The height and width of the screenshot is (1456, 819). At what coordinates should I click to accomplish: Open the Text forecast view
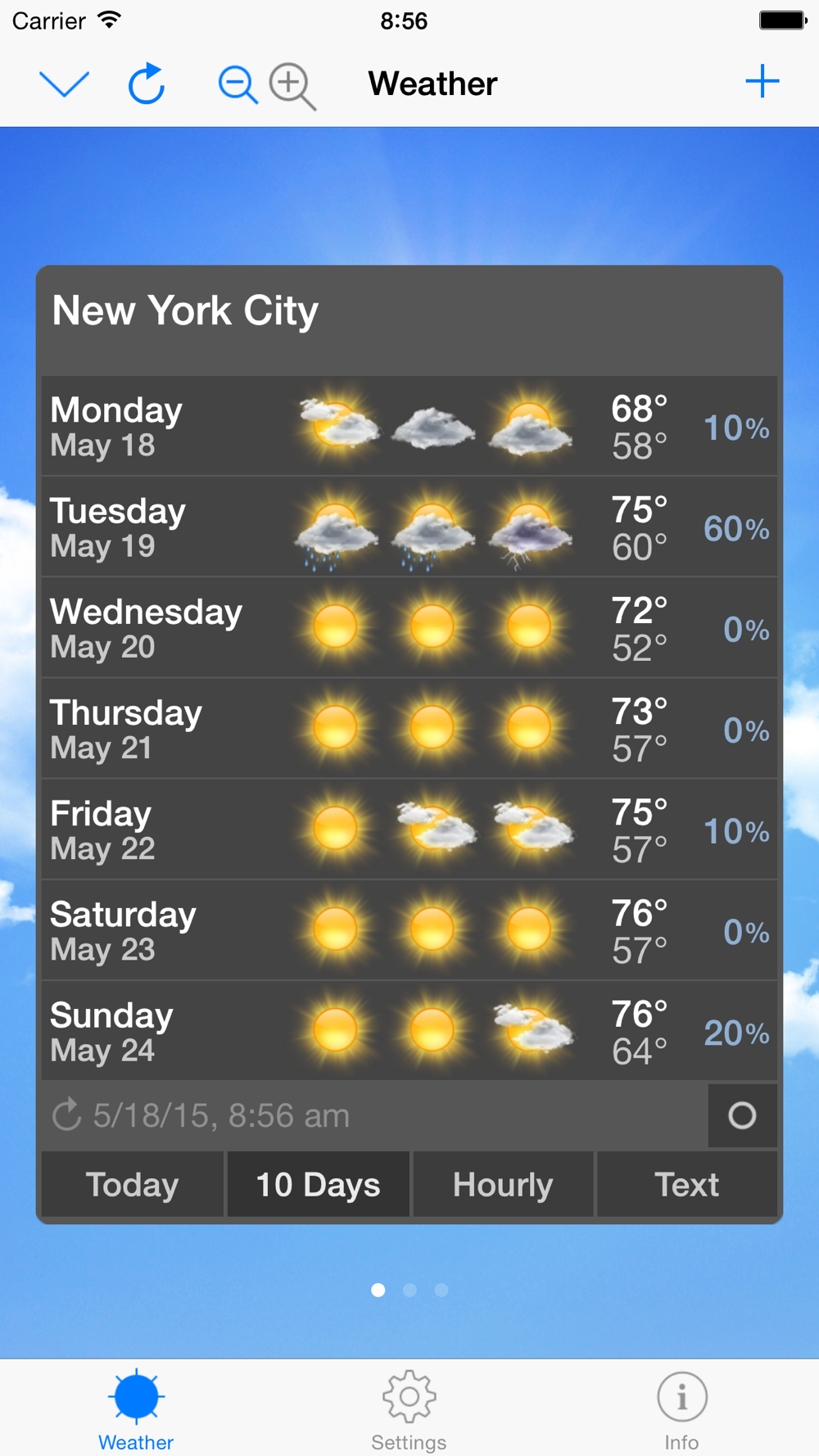687,1184
